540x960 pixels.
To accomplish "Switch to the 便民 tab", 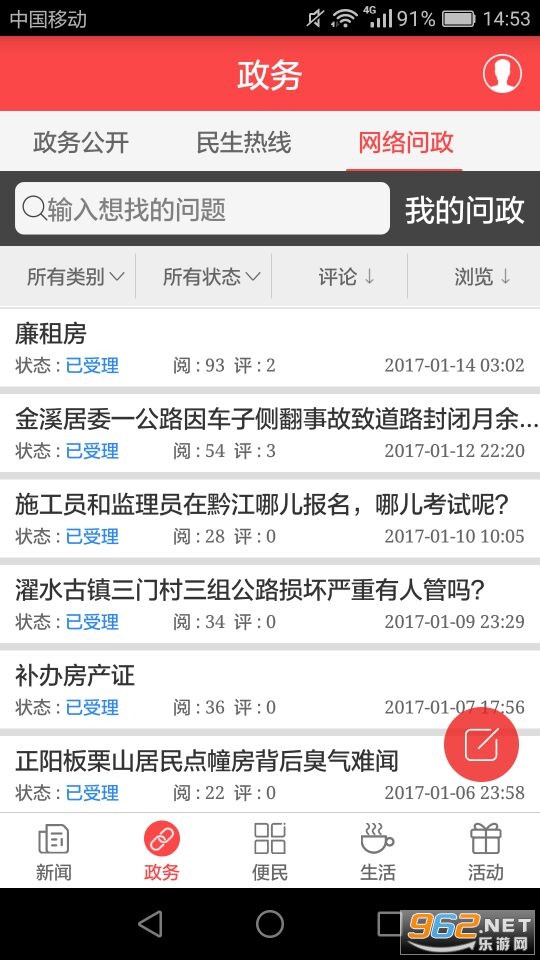I will (x=270, y=852).
